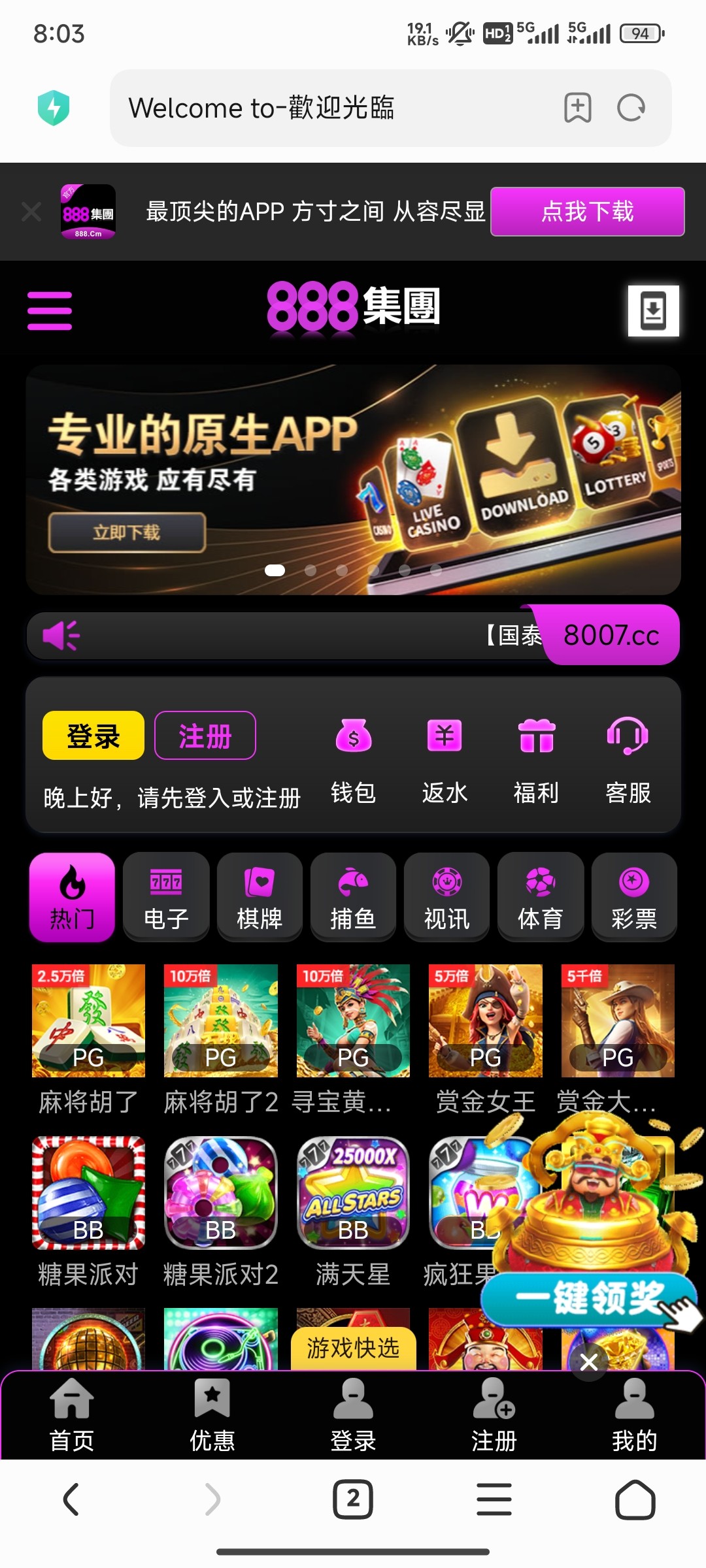Reload the page in the browser
The image size is (706, 1568).
click(631, 108)
